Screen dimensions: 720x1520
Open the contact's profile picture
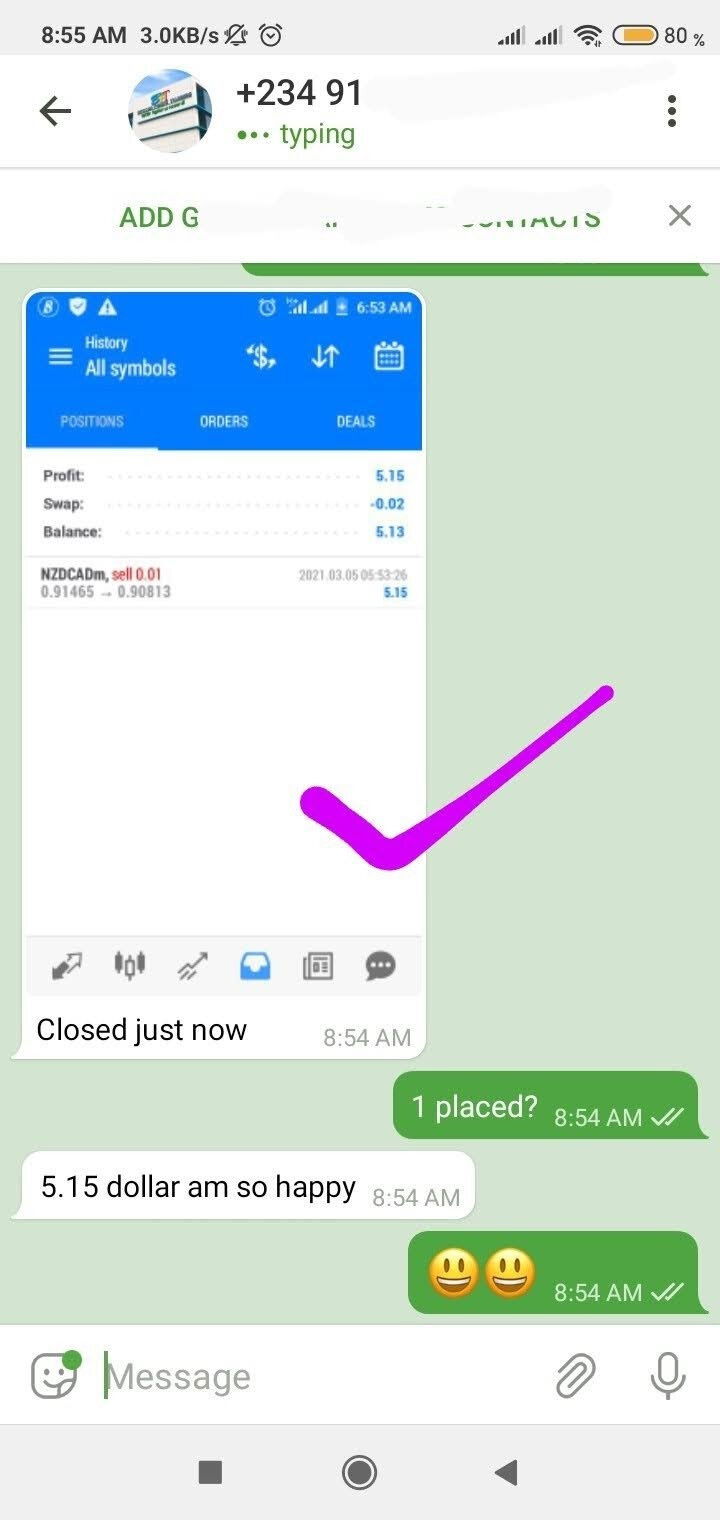click(x=171, y=111)
